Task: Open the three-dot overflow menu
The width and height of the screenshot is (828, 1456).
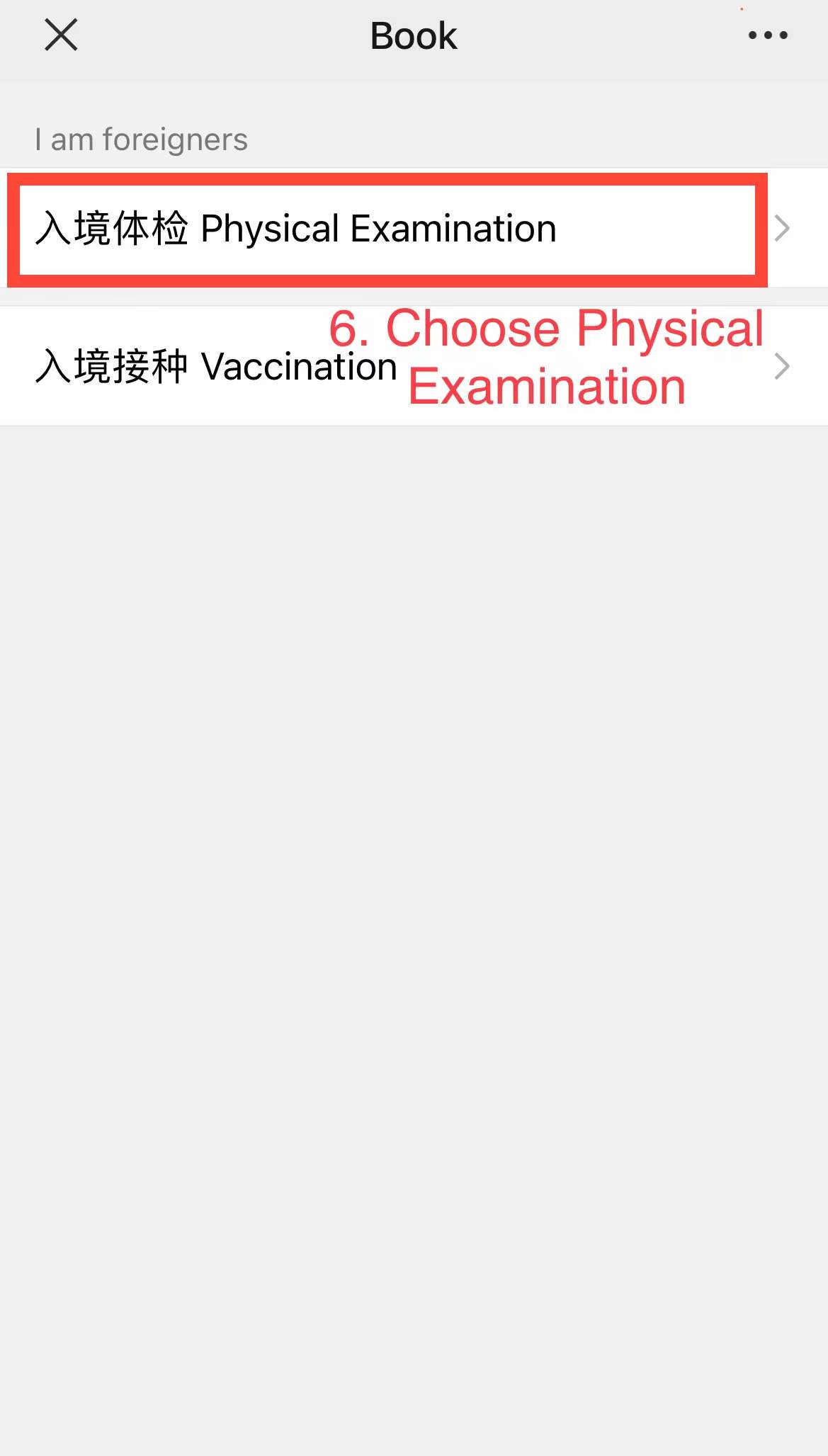Action: tap(768, 35)
